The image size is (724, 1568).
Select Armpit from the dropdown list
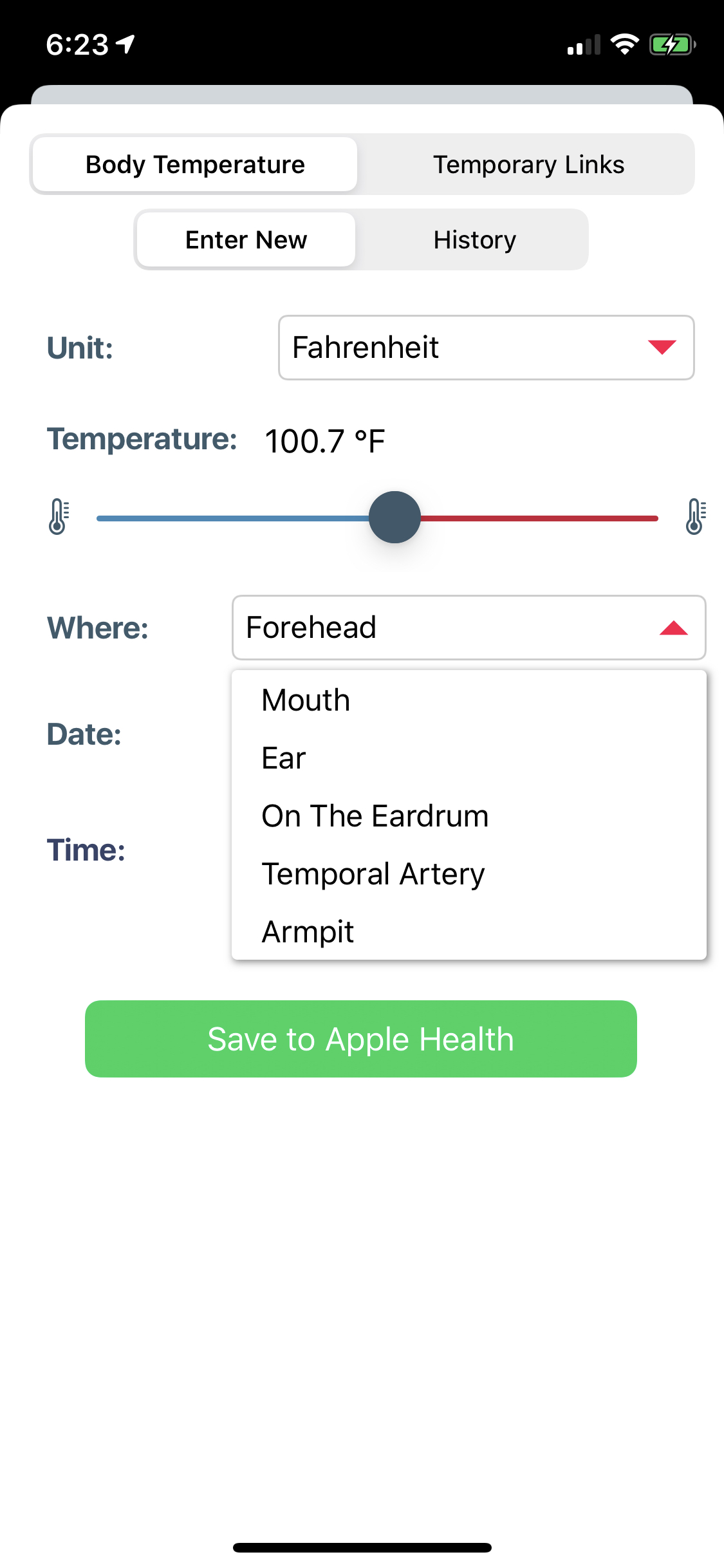tap(469, 932)
